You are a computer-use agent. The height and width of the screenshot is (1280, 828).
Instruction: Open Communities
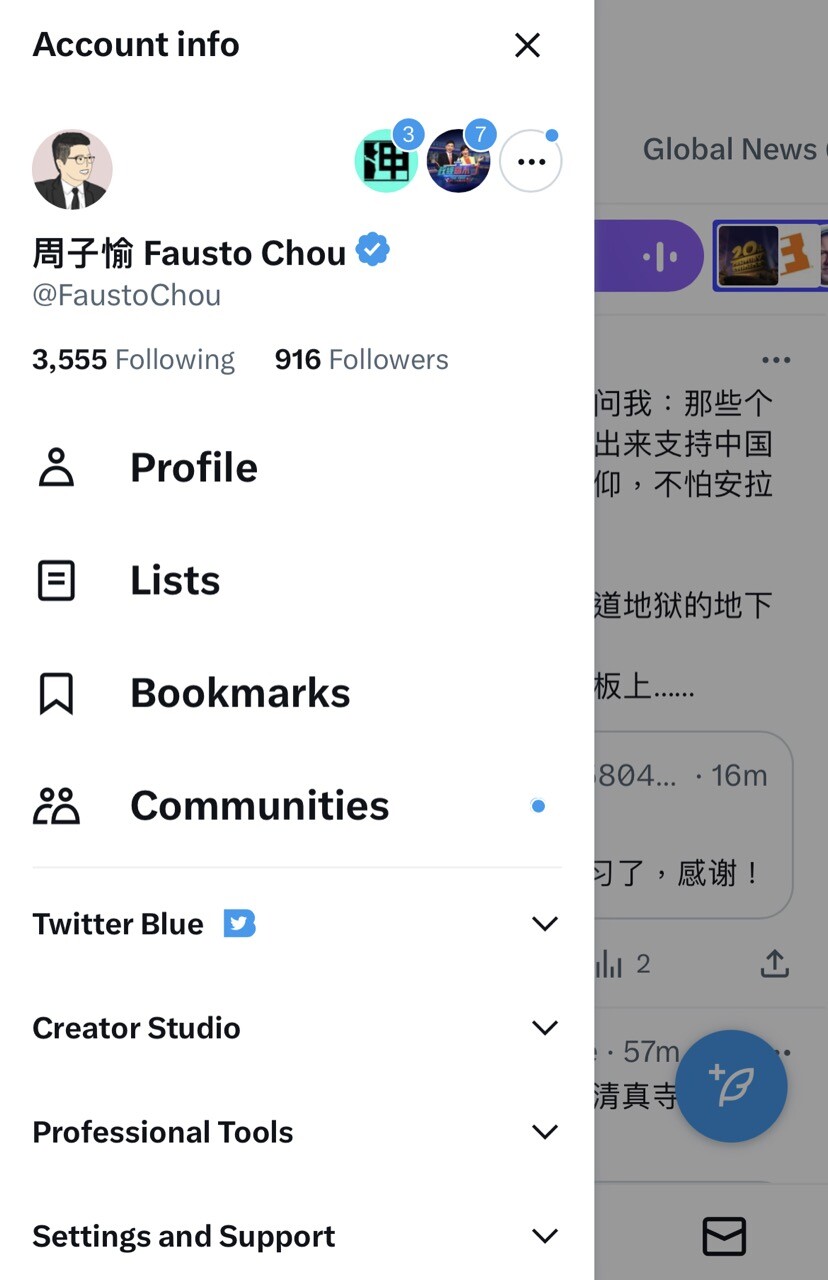click(x=259, y=806)
